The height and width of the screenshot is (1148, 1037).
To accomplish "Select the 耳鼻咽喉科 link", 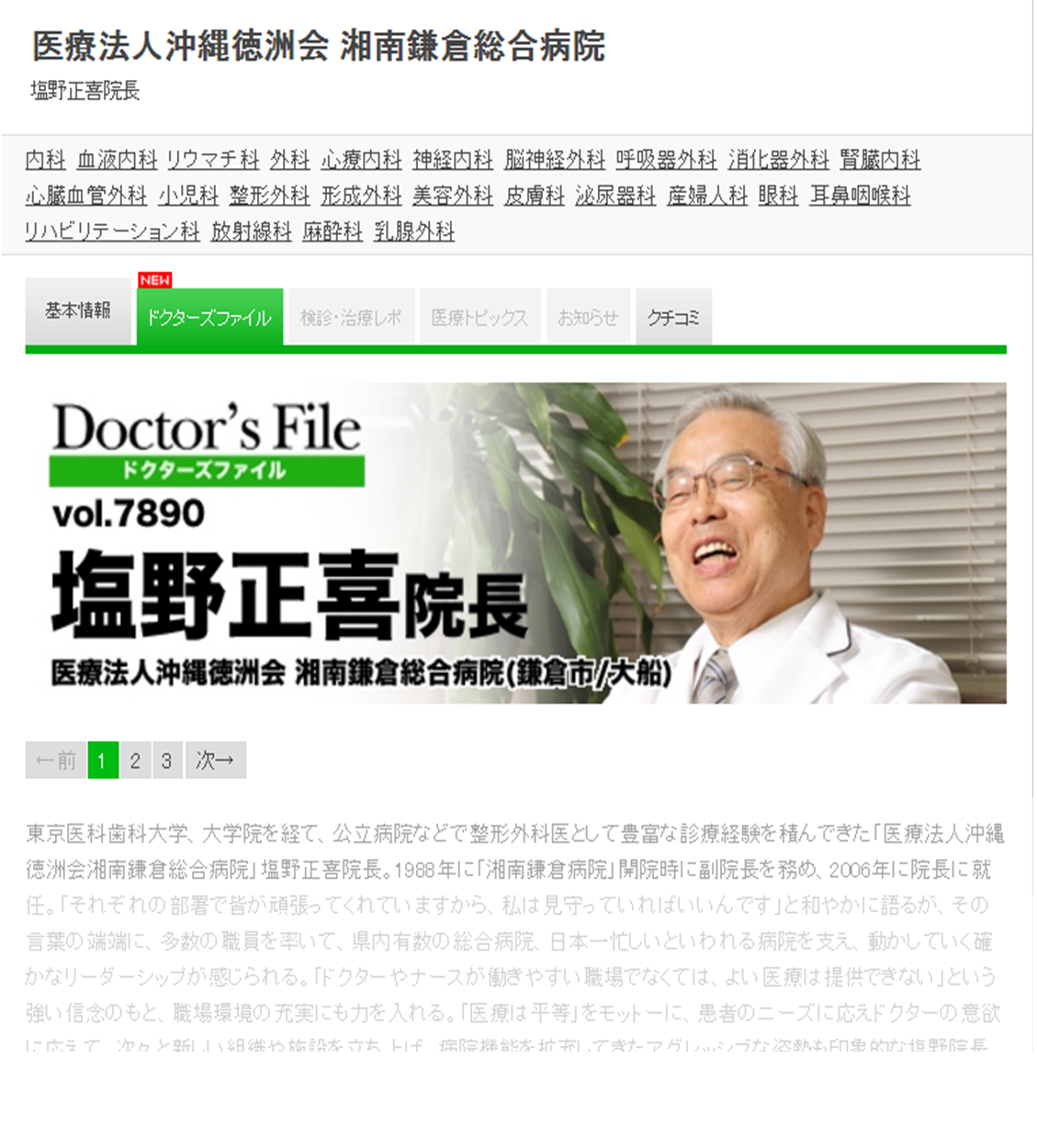I will (x=860, y=196).
